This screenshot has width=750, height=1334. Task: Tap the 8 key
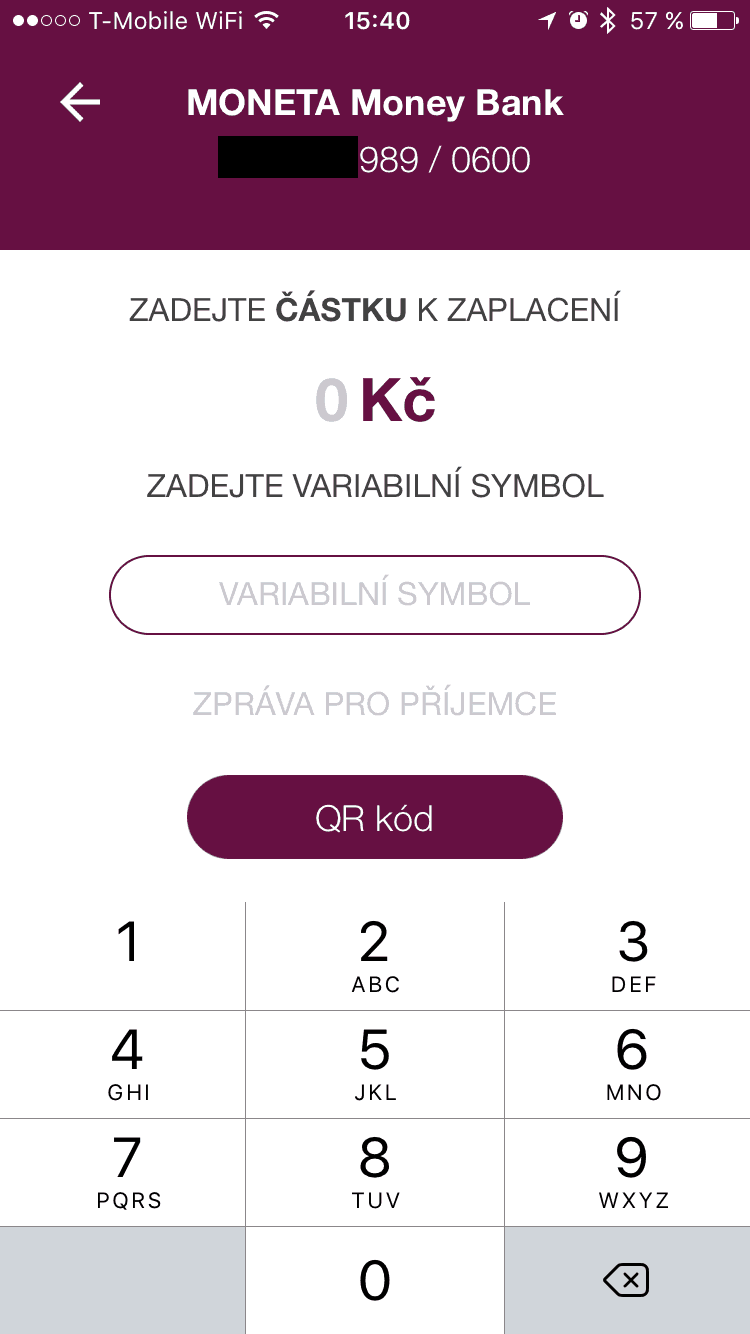point(374,1172)
